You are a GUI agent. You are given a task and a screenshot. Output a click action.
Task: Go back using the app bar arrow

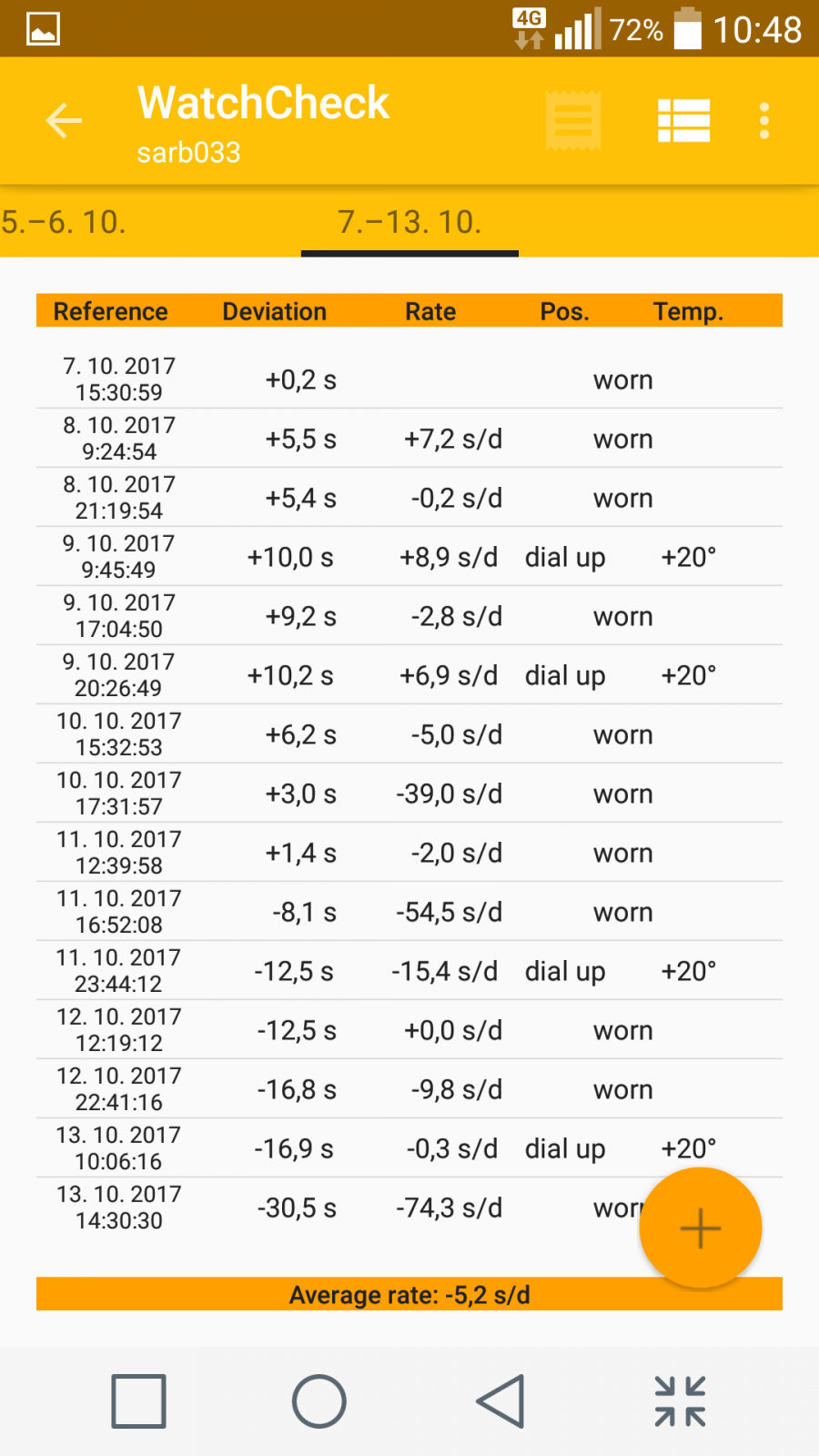point(64,121)
